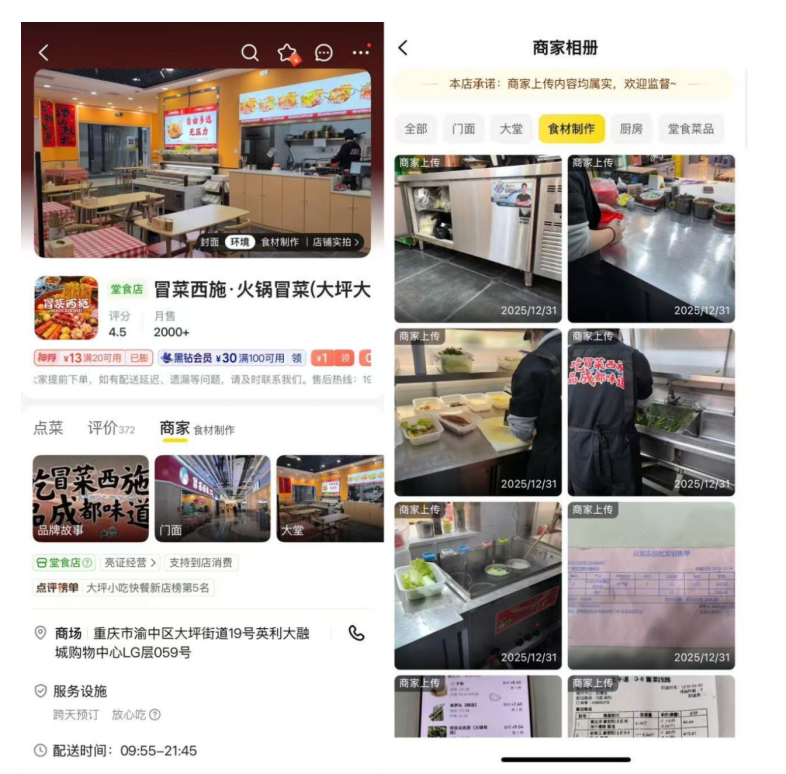Switch to the 点菜 tab

[48, 428]
